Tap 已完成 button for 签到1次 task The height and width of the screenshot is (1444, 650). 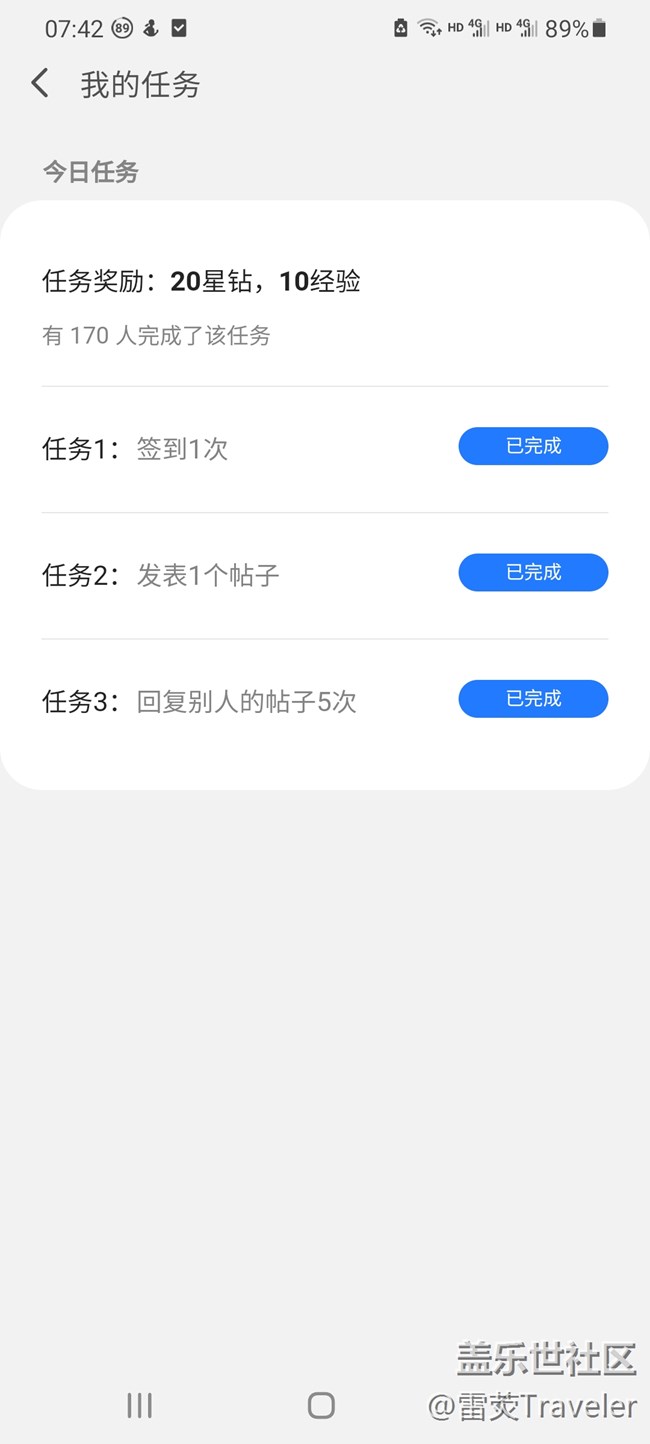pos(533,446)
